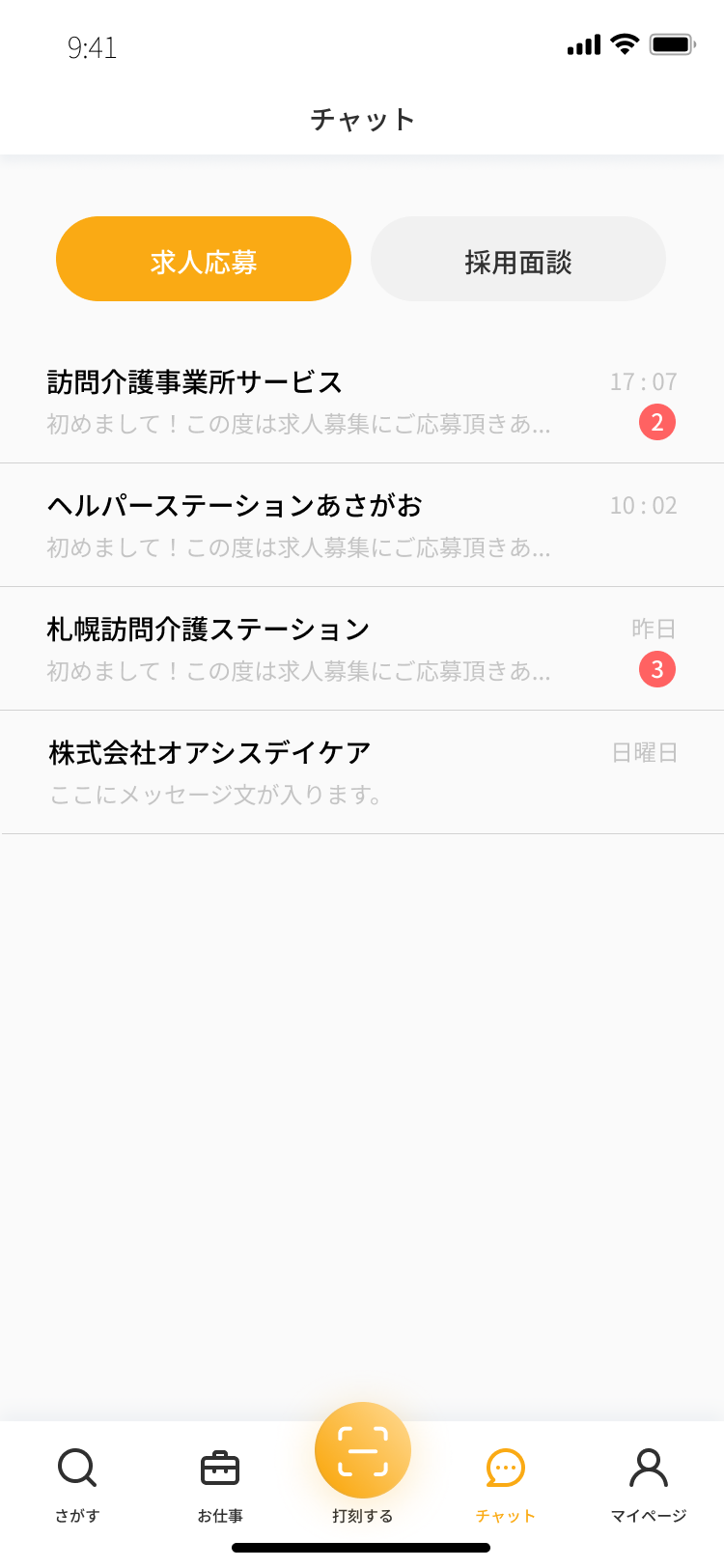
Task: Tap the 打刻する clock-in button
Action: tap(363, 1451)
